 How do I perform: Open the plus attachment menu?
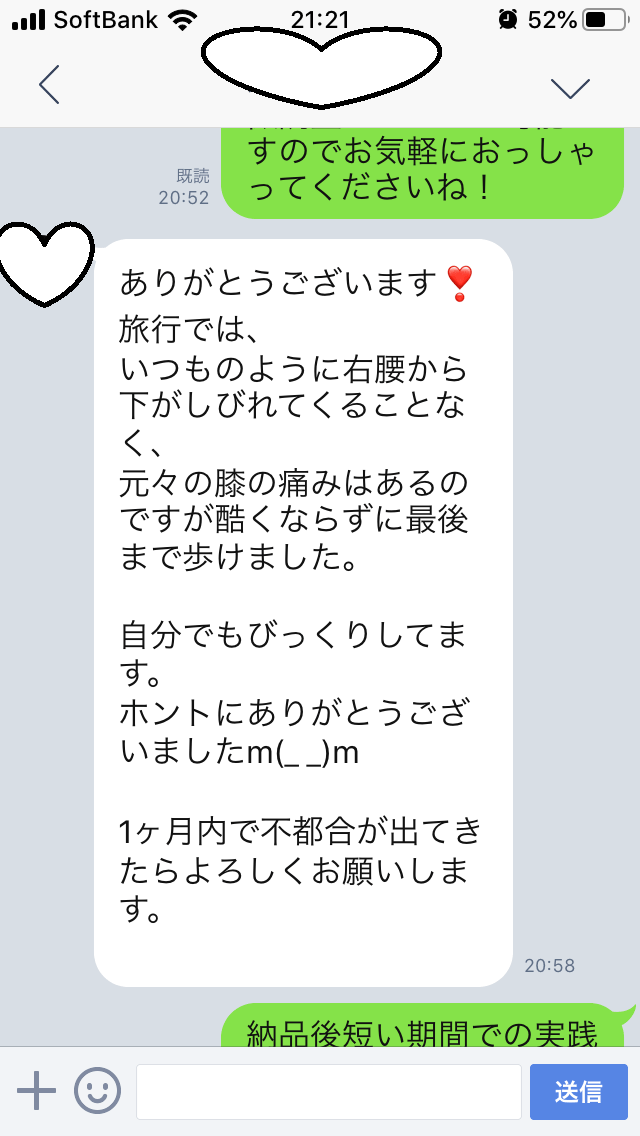pos(37,1090)
